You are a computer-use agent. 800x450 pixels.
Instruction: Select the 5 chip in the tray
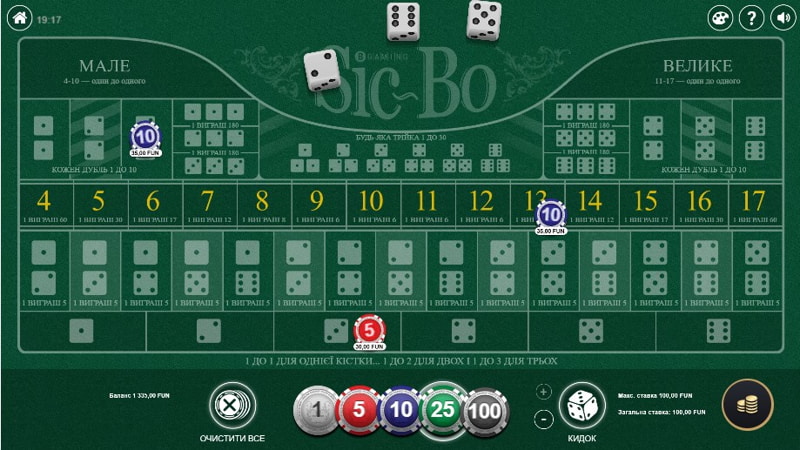(x=357, y=411)
